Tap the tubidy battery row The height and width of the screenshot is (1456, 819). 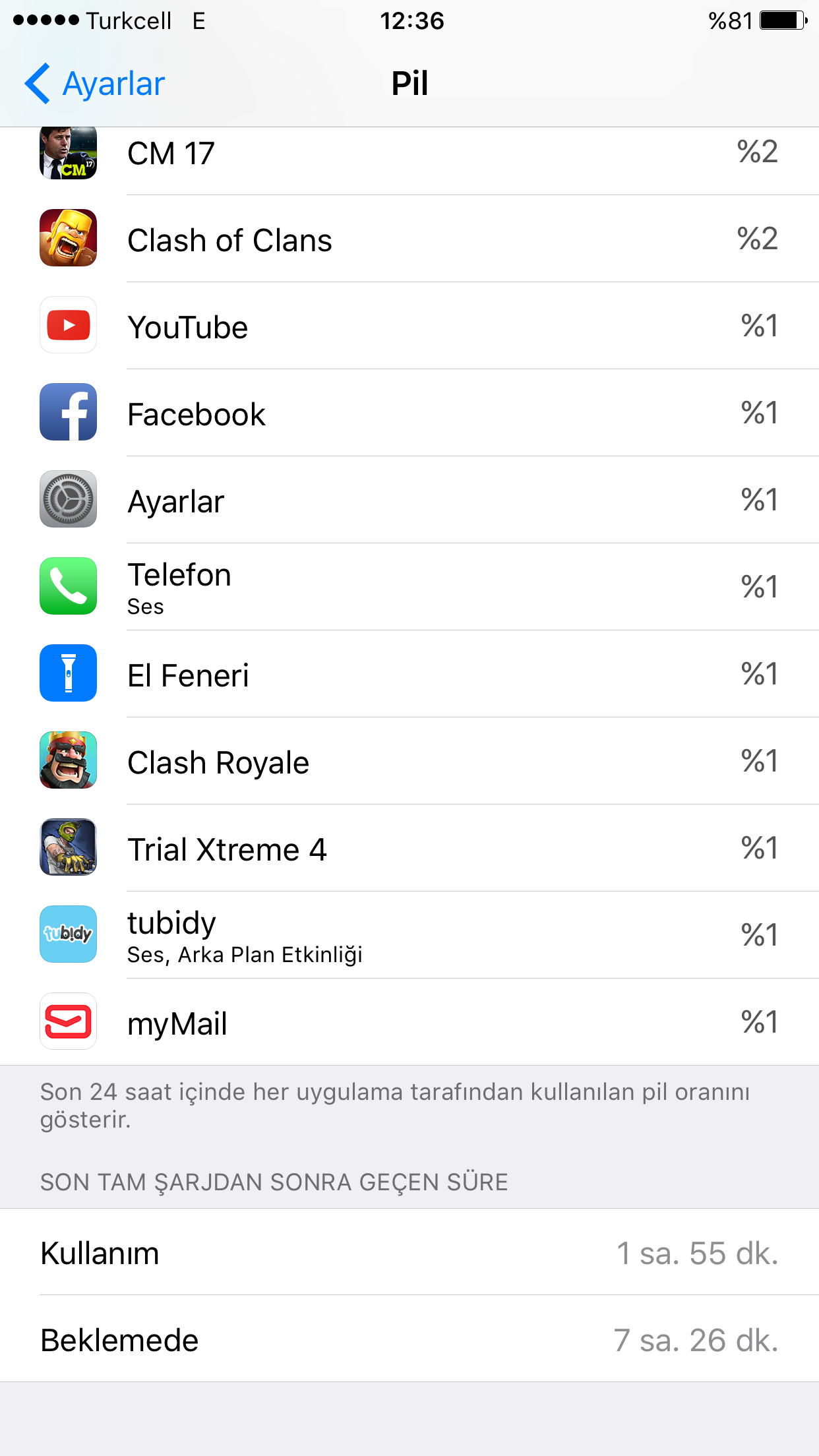[x=409, y=936]
